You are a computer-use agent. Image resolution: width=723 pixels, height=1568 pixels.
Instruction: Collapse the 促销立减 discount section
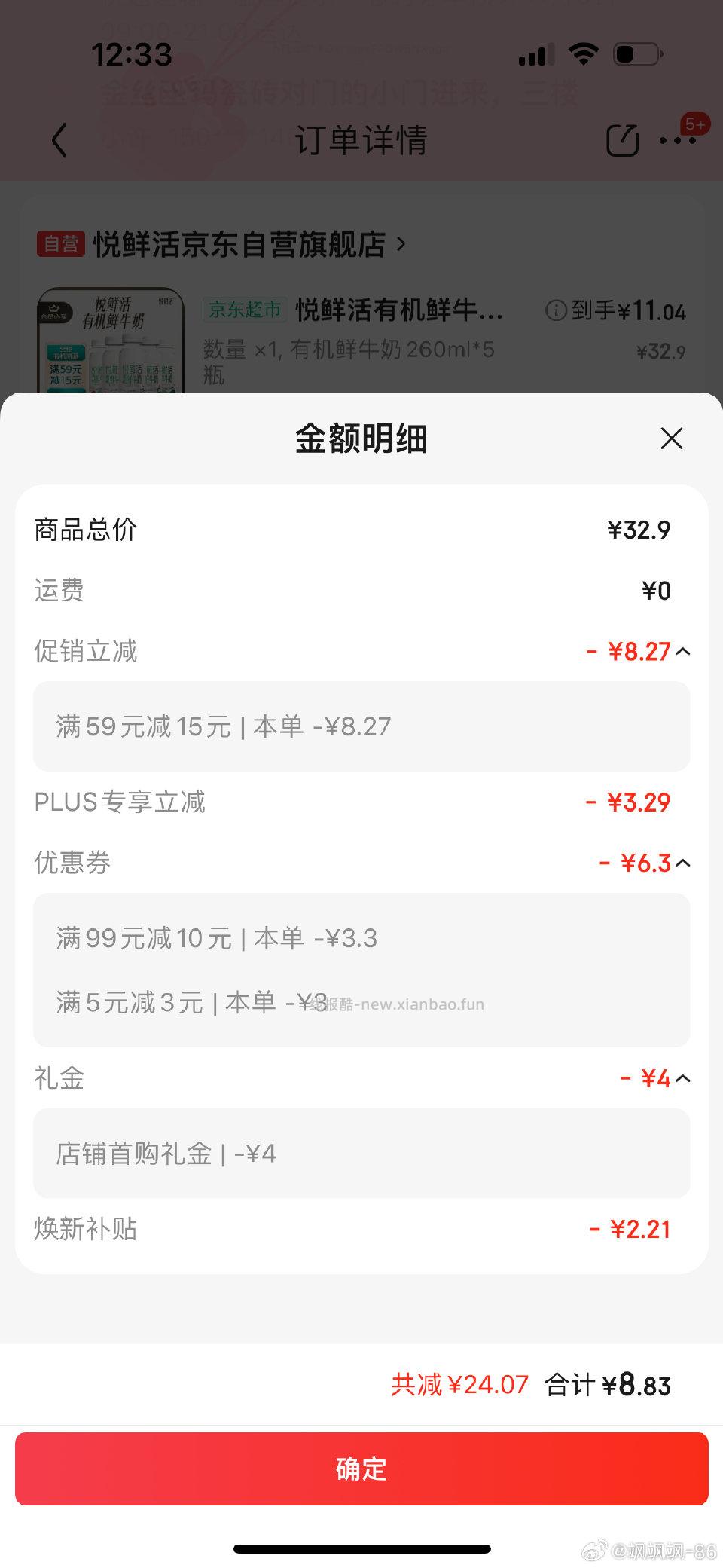[x=682, y=651]
